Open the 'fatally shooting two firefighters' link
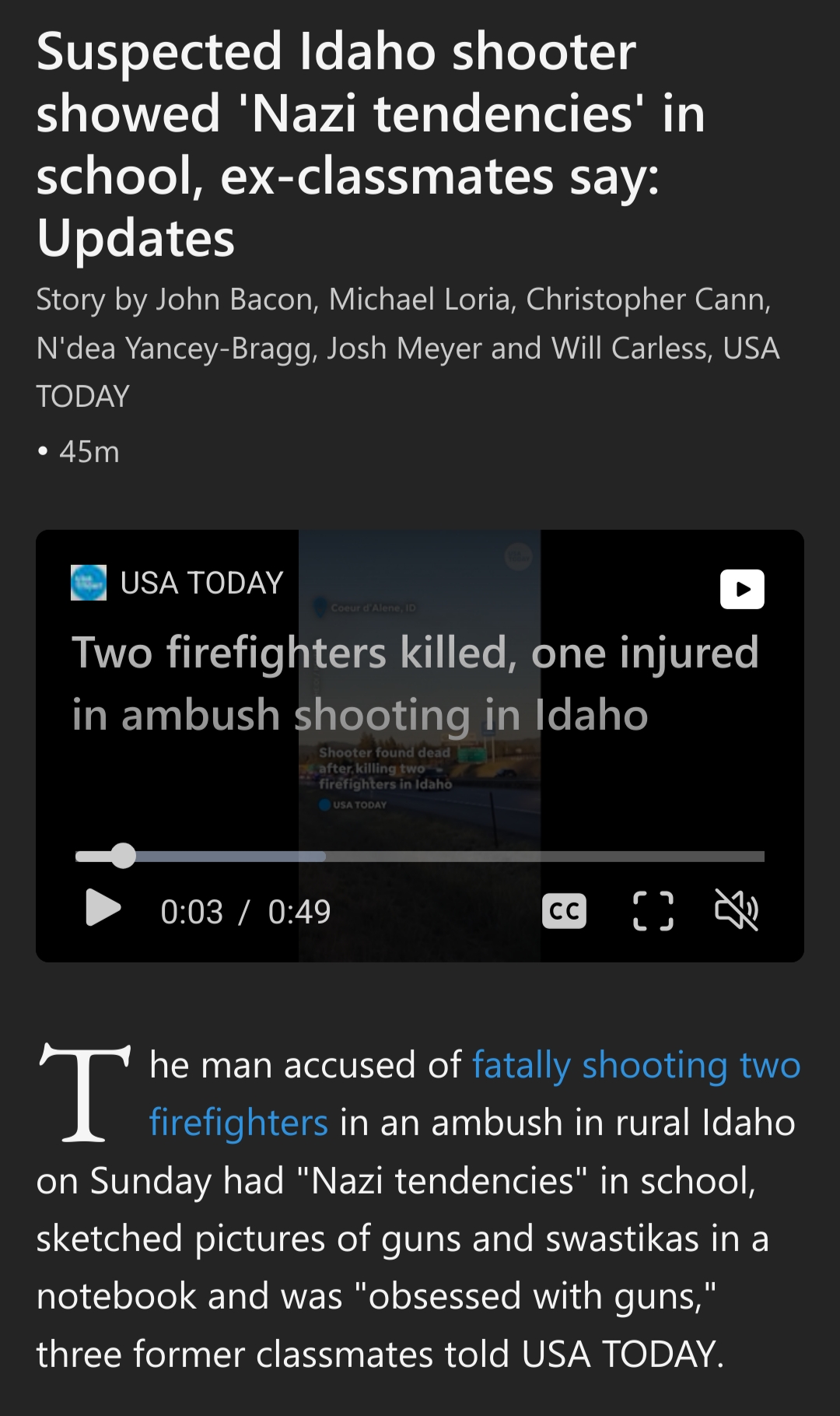The width and height of the screenshot is (840, 1416). pyautogui.click(x=635, y=1066)
